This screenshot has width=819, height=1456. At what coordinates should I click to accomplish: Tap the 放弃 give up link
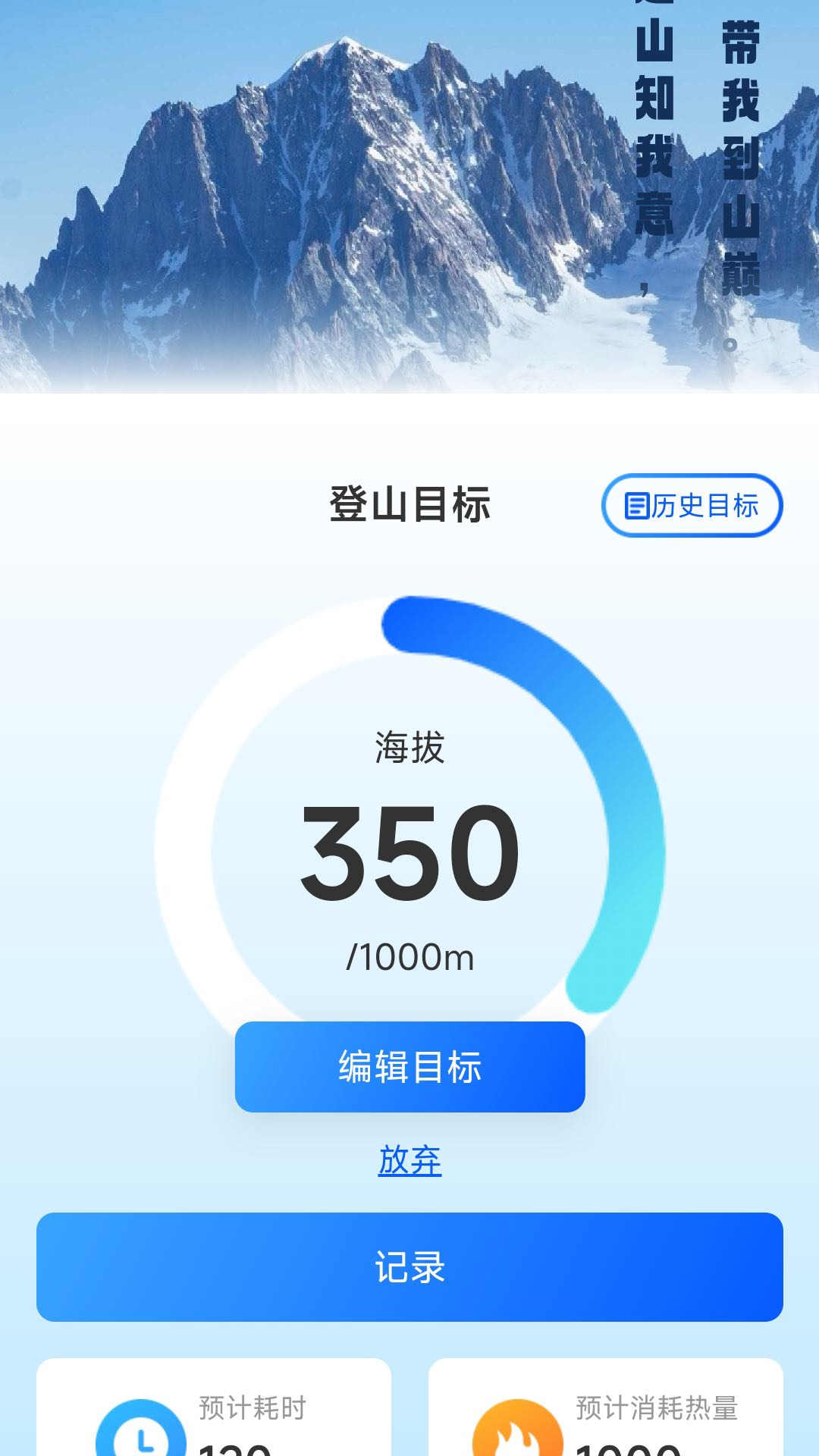[409, 1160]
